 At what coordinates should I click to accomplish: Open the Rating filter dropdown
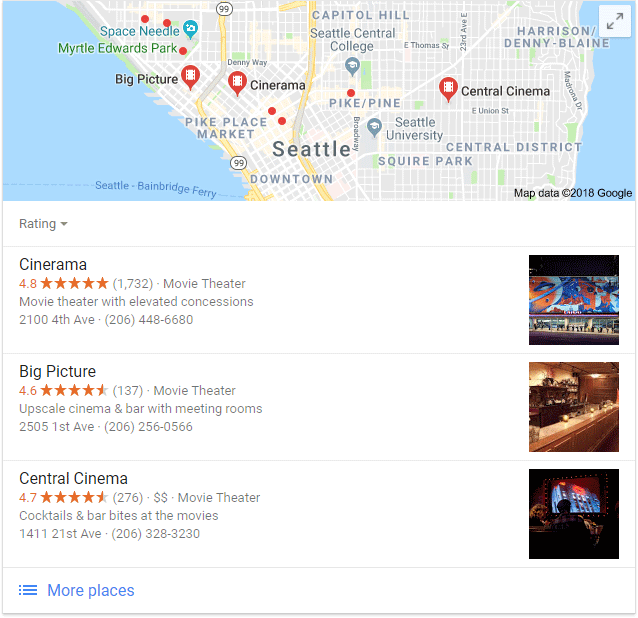[43, 224]
